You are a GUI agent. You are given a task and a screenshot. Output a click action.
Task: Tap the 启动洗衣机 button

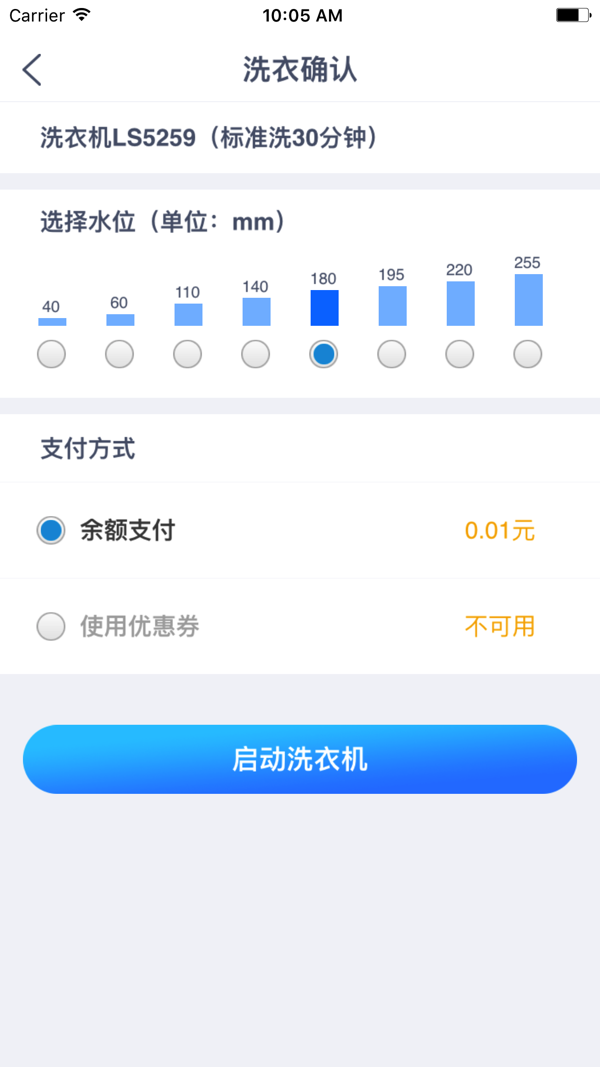[300, 759]
